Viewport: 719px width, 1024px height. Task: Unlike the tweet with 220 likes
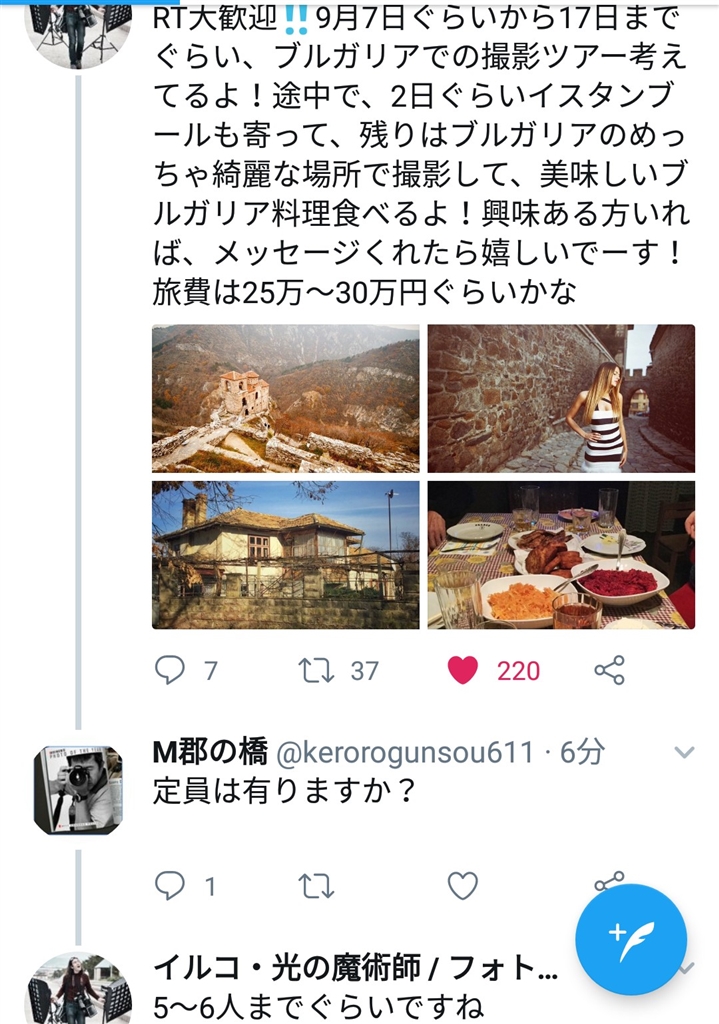point(463,670)
